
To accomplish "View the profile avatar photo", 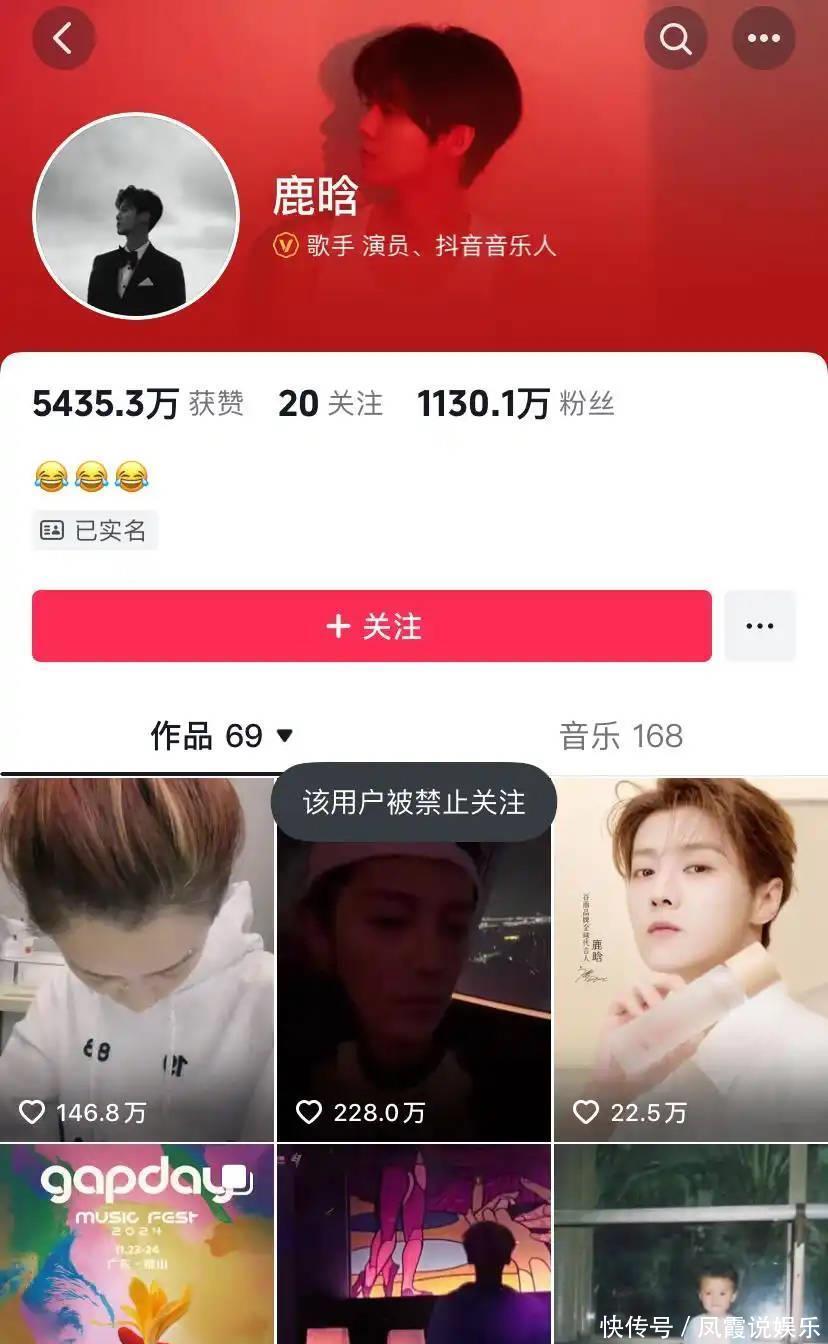I will [136, 215].
